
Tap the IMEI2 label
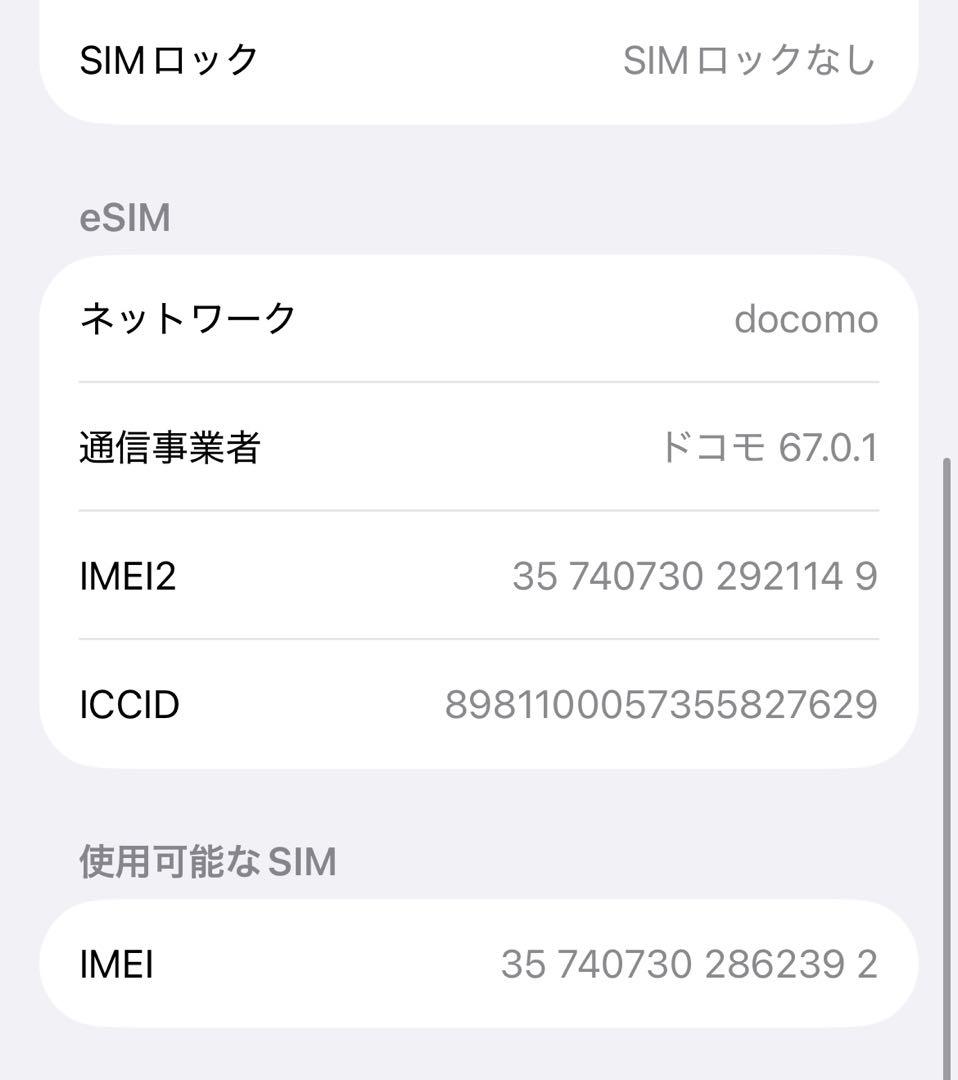click(128, 576)
